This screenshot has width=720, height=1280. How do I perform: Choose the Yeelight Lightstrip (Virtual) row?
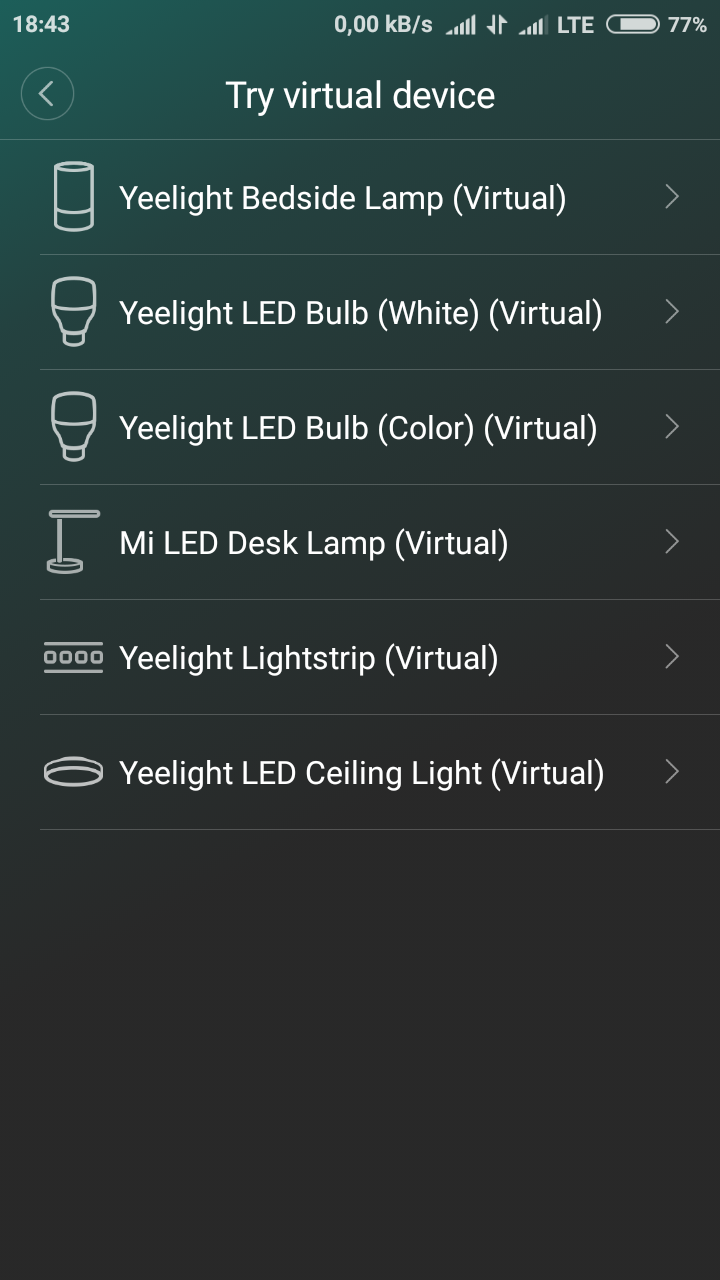(309, 658)
